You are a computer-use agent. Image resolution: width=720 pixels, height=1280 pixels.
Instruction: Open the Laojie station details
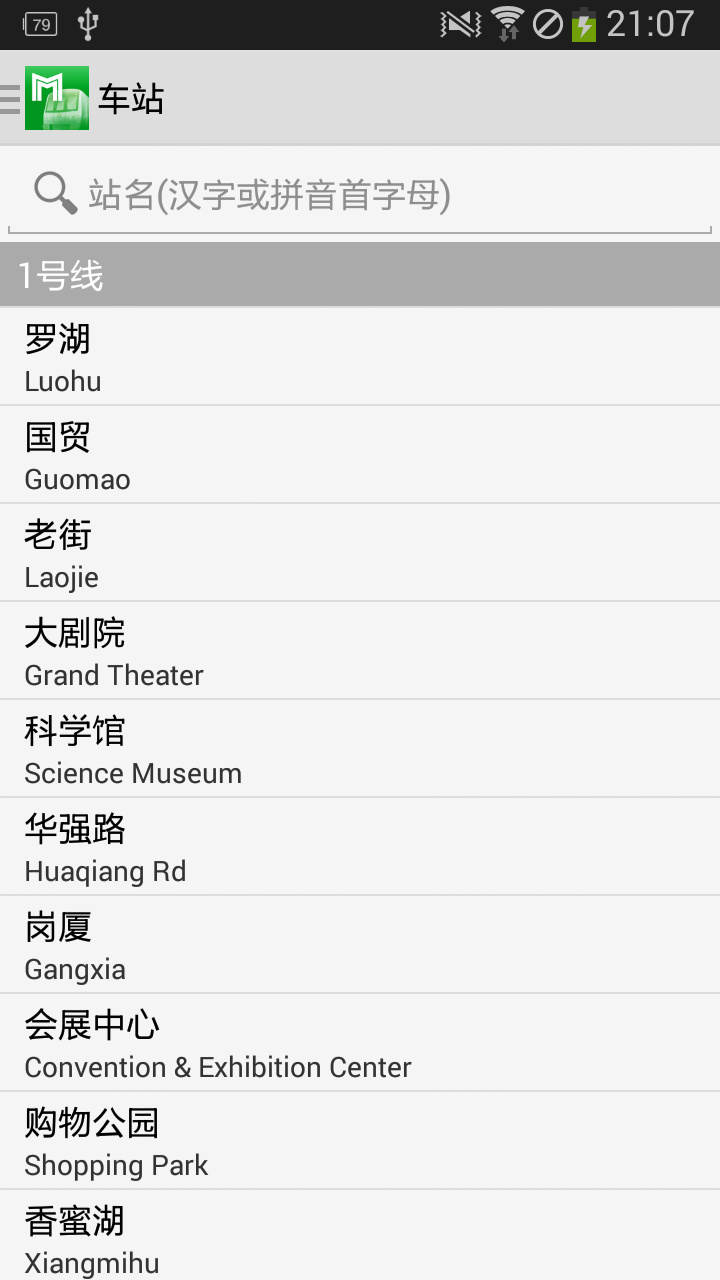coord(360,553)
